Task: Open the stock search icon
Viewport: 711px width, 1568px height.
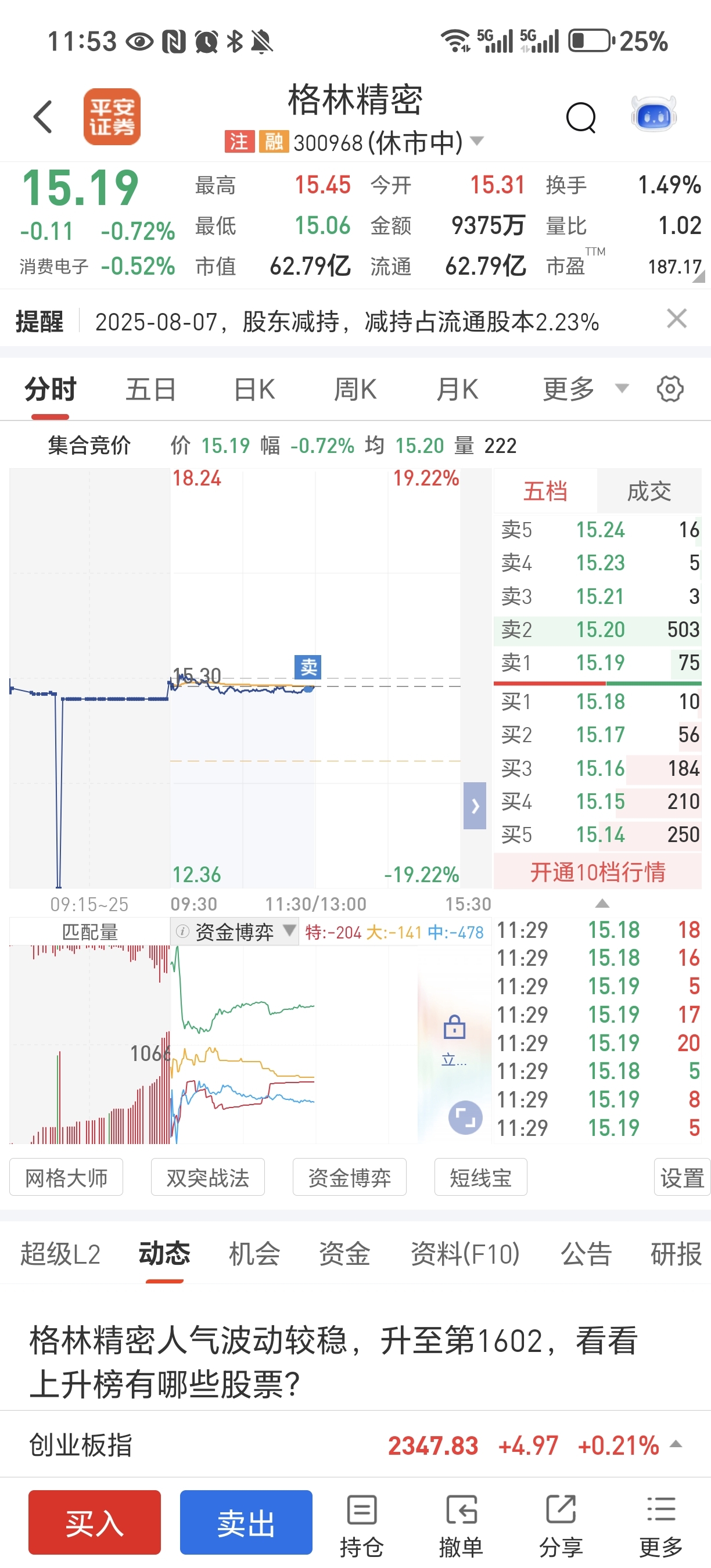Action: pyautogui.click(x=581, y=117)
